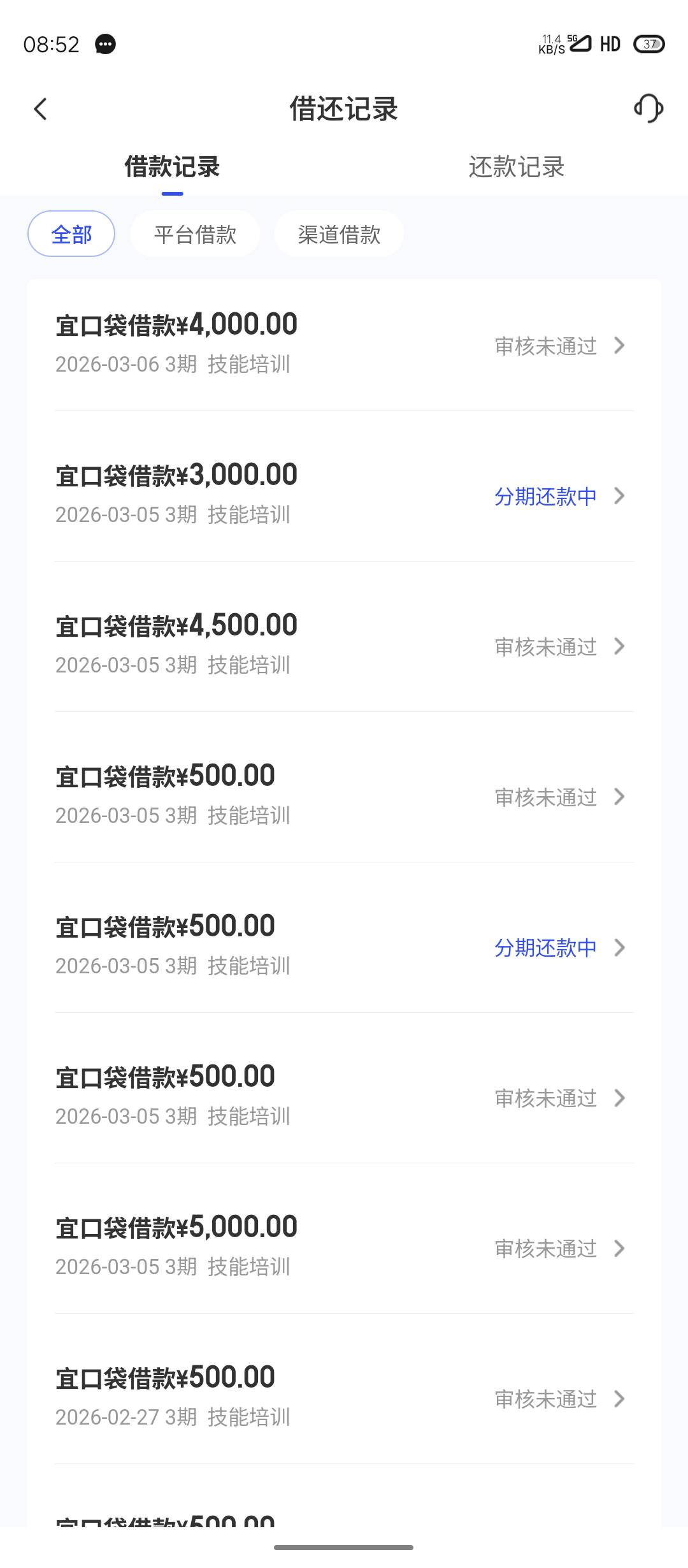
Task: Open customer service headset icon
Action: click(649, 108)
